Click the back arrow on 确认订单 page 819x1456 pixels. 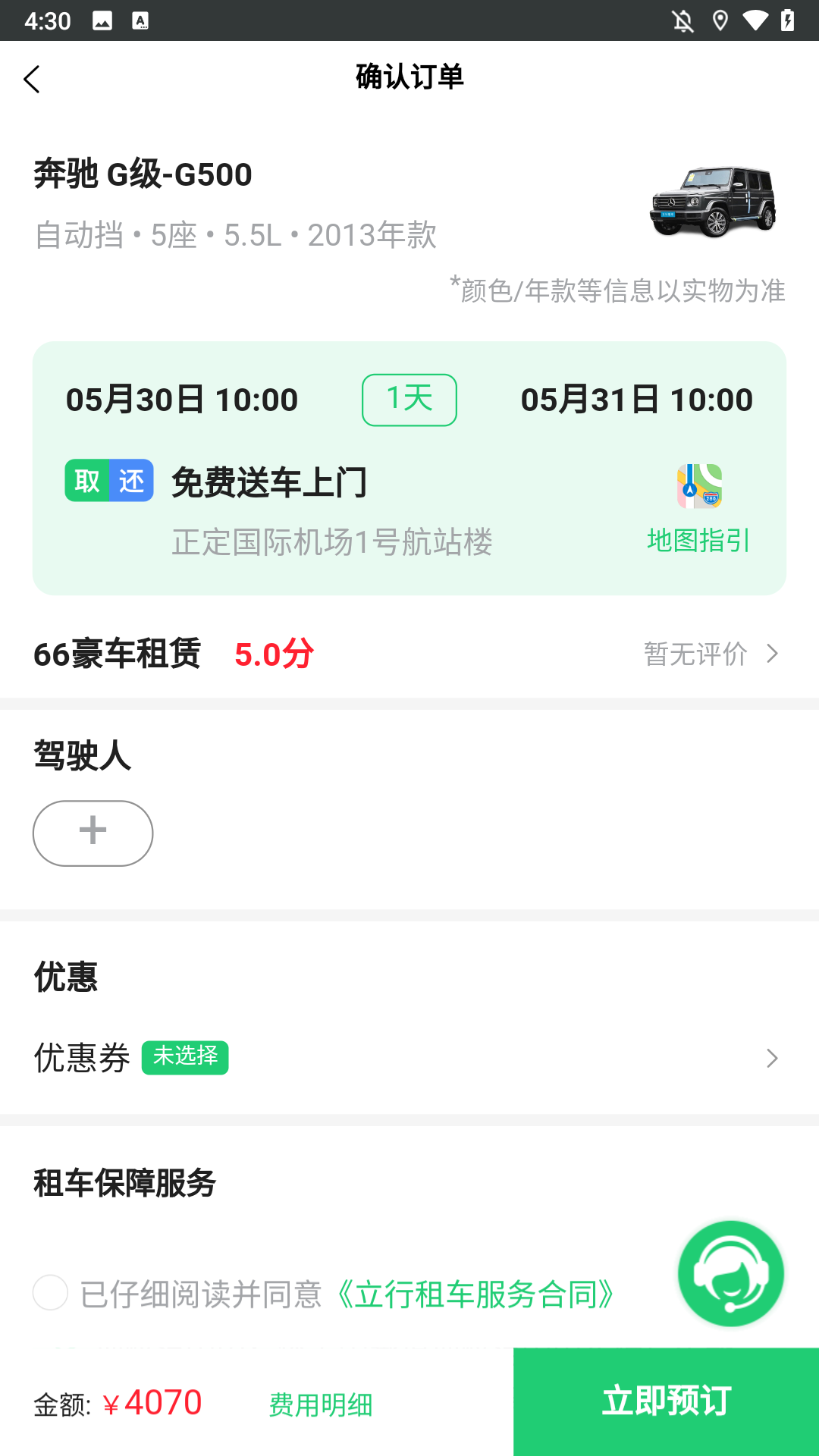[x=33, y=78]
